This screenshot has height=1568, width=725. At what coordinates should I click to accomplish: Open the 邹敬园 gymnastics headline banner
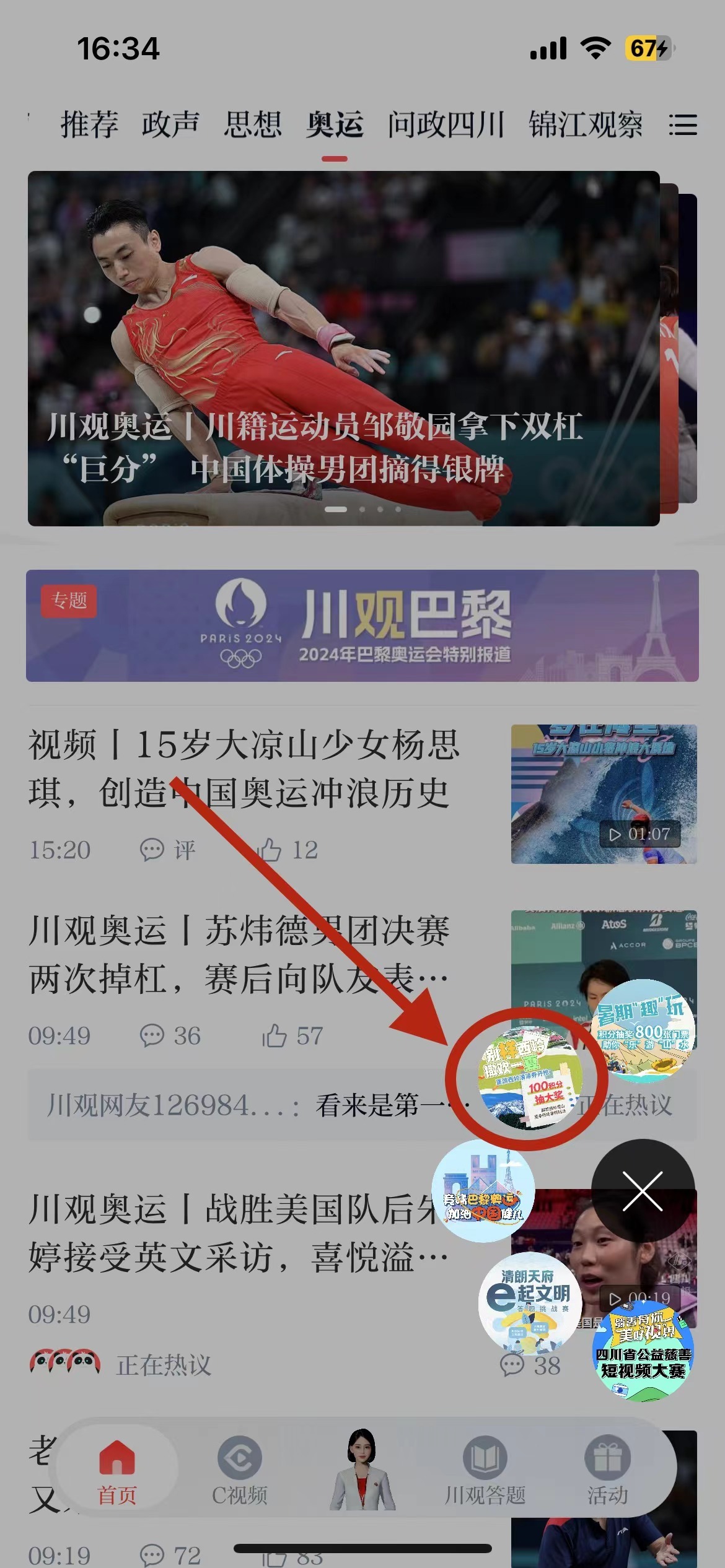tap(343, 348)
